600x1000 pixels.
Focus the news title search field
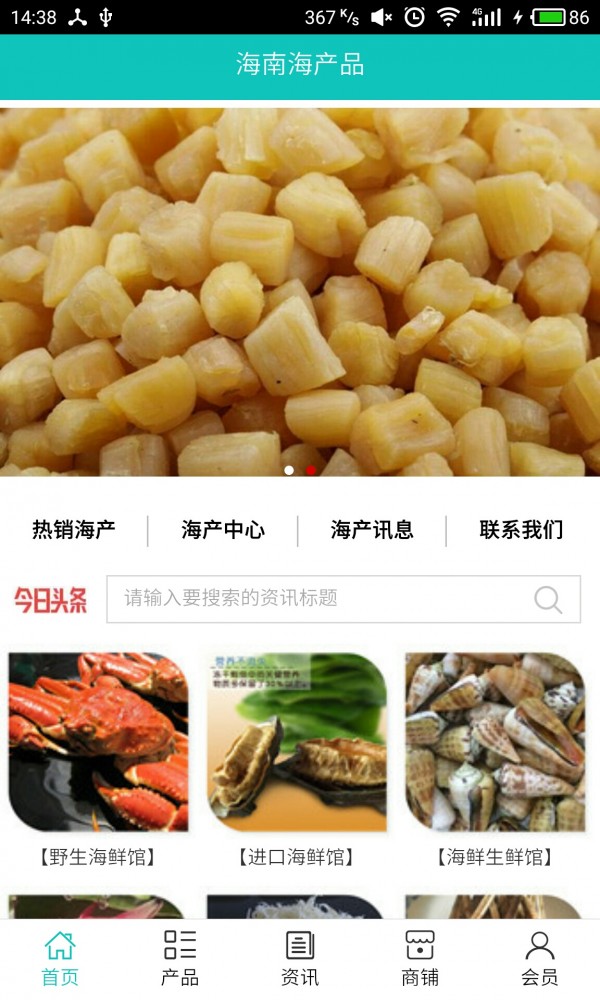[x=320, y=599]
